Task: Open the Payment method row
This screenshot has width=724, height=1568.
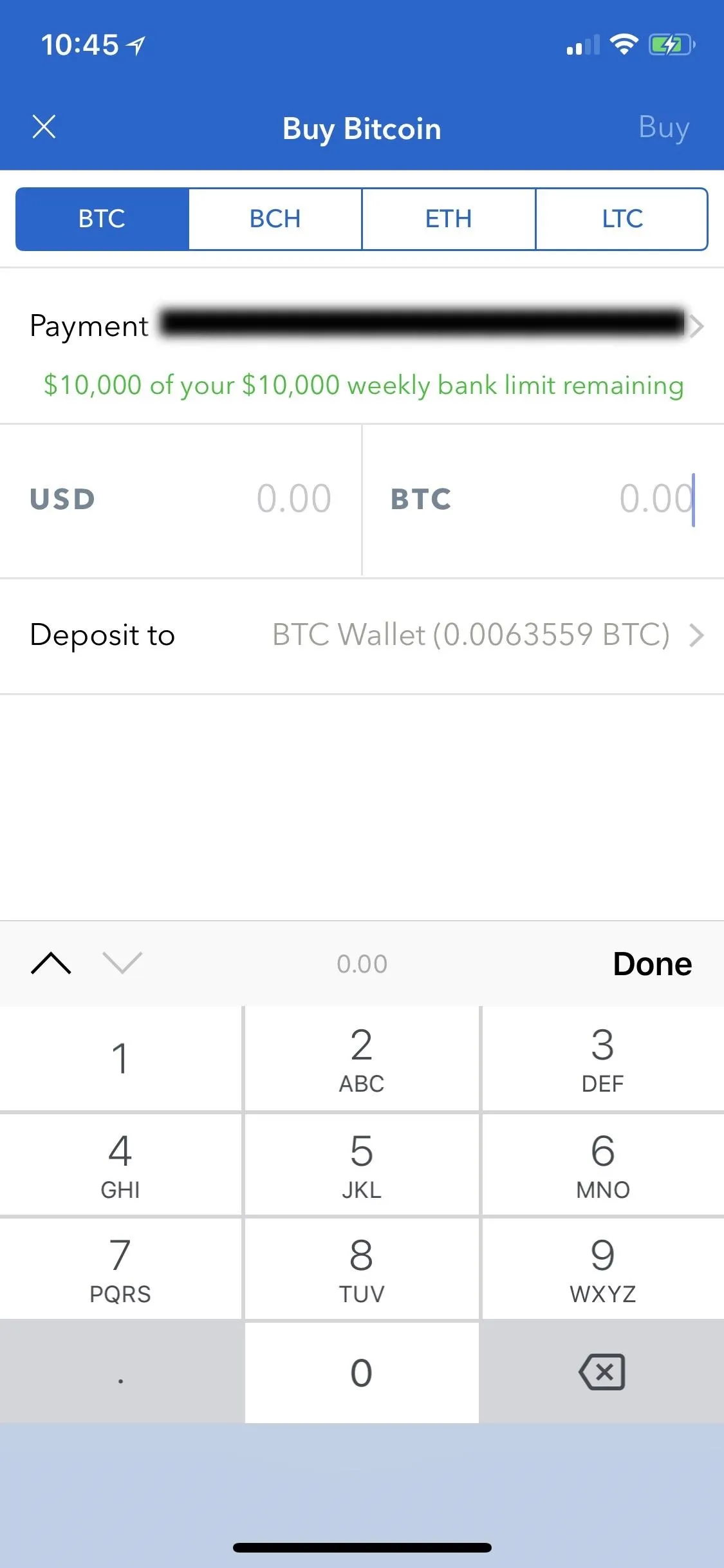Action: coord(362,326)
